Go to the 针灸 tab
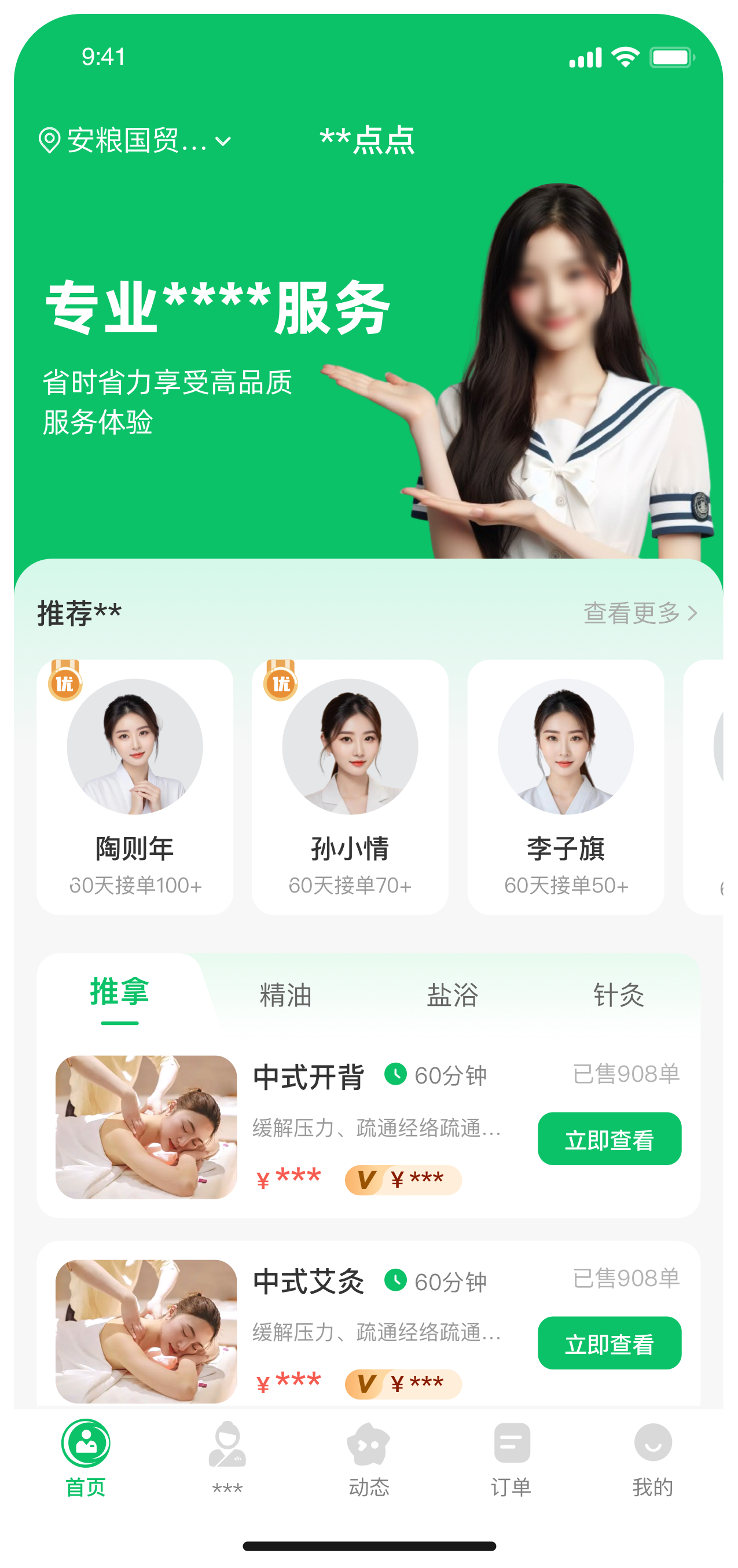738x1568 pixels. coord(619,996)
